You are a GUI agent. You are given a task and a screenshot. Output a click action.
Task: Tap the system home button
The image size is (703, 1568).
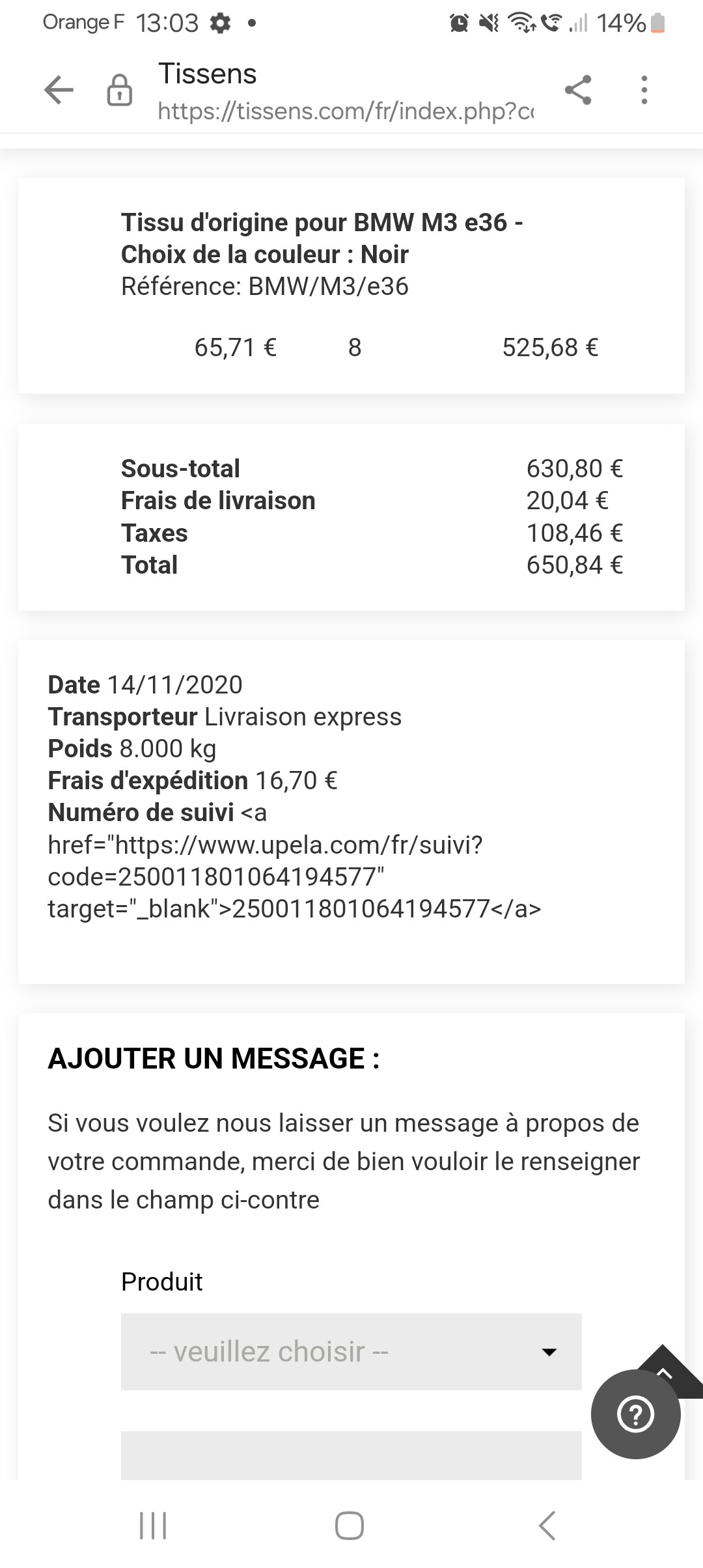pyautogui.click(x=350, y=1525)
